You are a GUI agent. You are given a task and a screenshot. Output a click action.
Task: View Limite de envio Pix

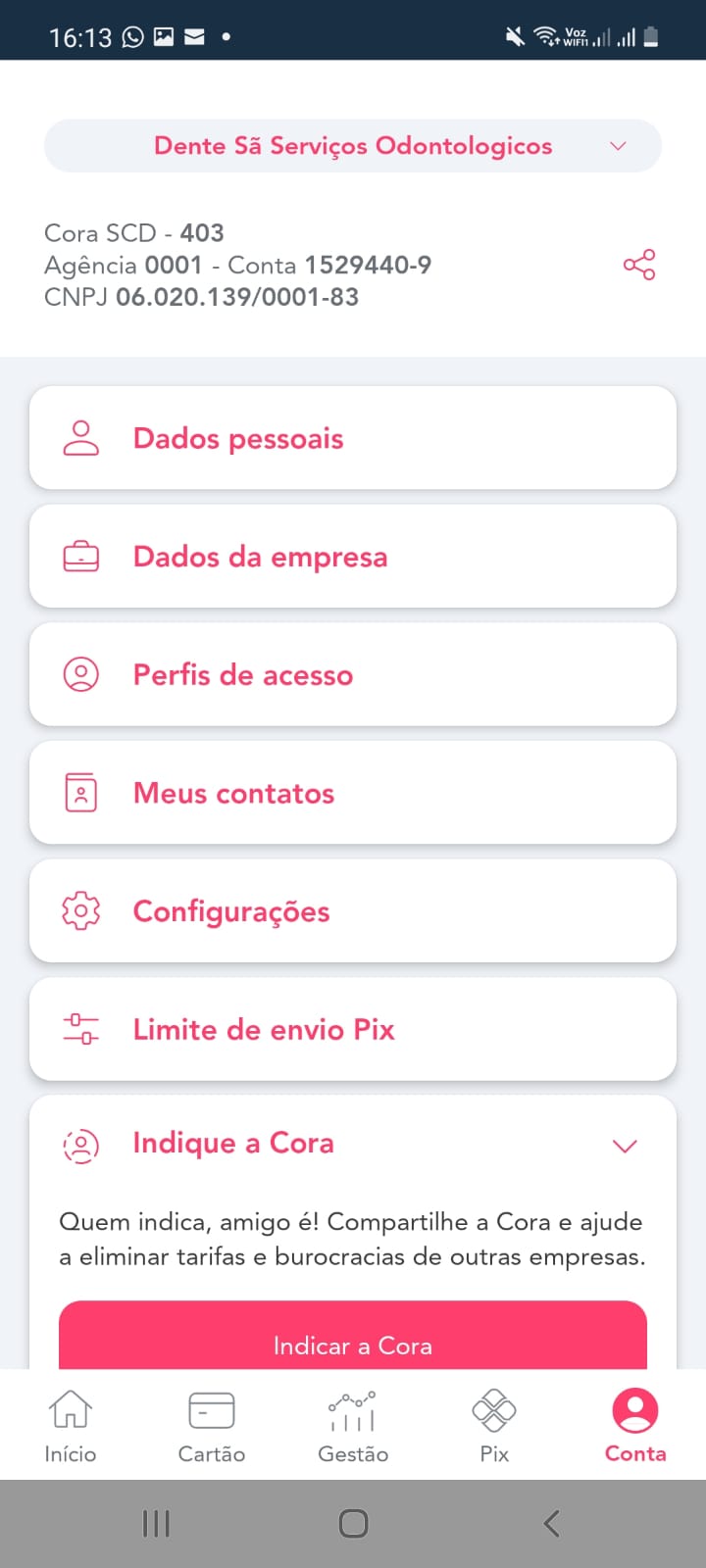(x=353, y=1029)
